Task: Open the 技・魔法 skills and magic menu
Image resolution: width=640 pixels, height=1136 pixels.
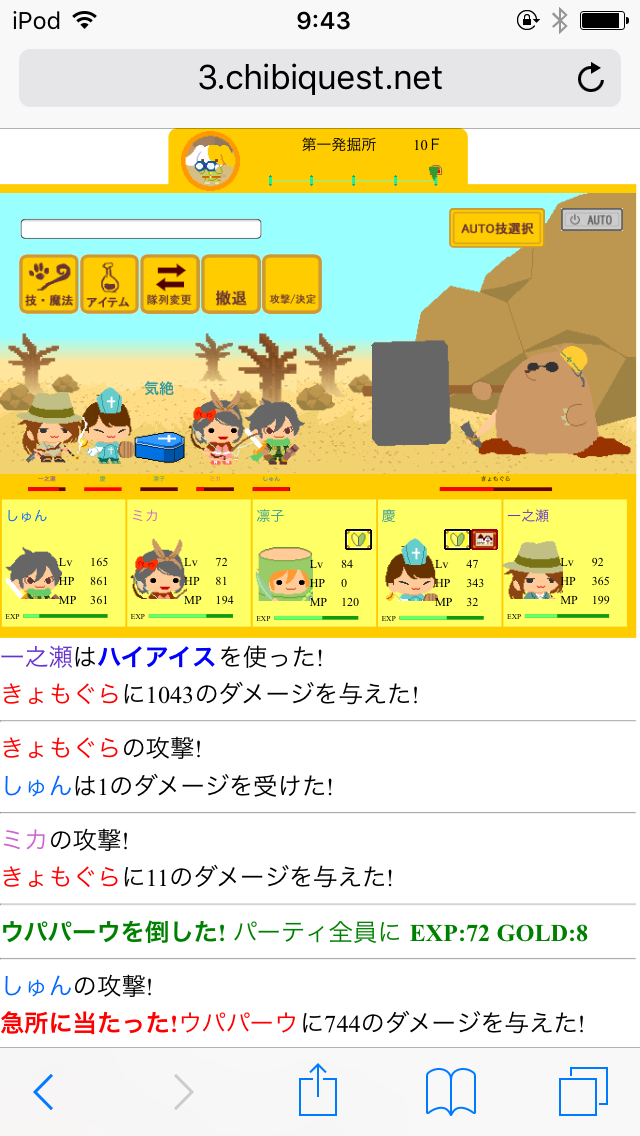Action: pos(49,284)
